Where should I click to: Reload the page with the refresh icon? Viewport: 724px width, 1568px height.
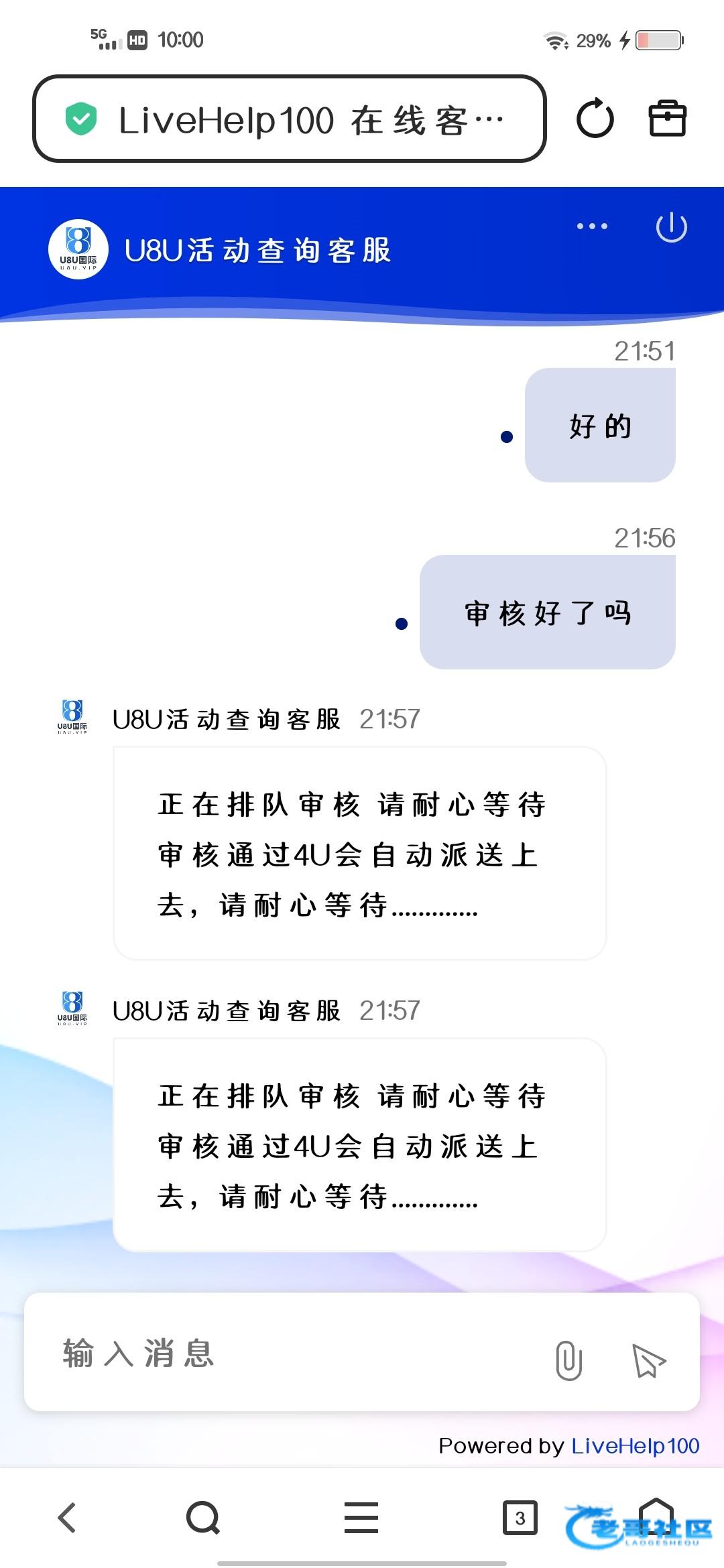pyautogui.click(x=595, y=119)
